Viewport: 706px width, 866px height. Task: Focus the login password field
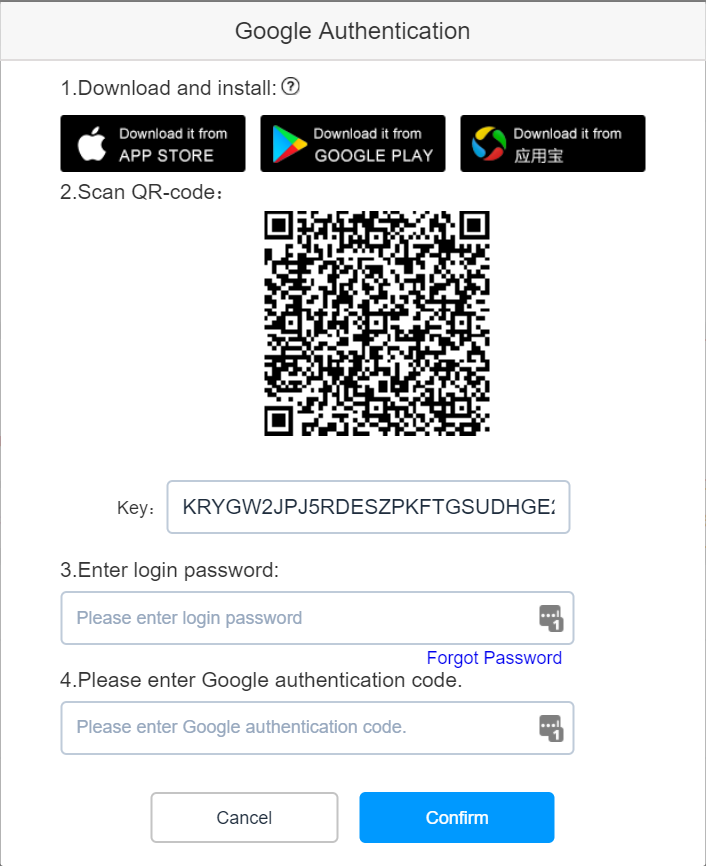point(300,618)
